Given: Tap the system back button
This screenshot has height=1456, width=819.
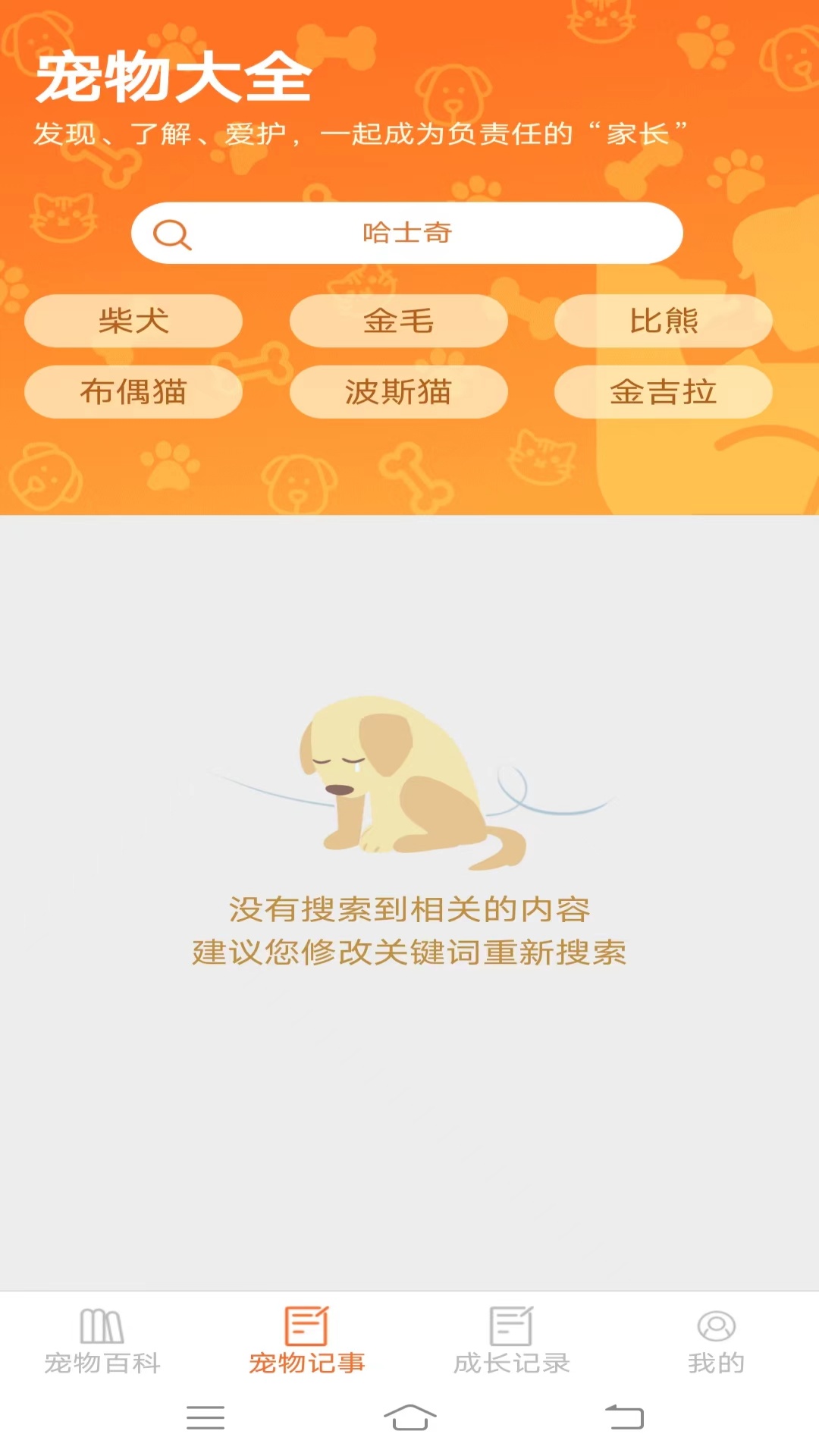Looking at the screenshot, I should pos(624,1417).
